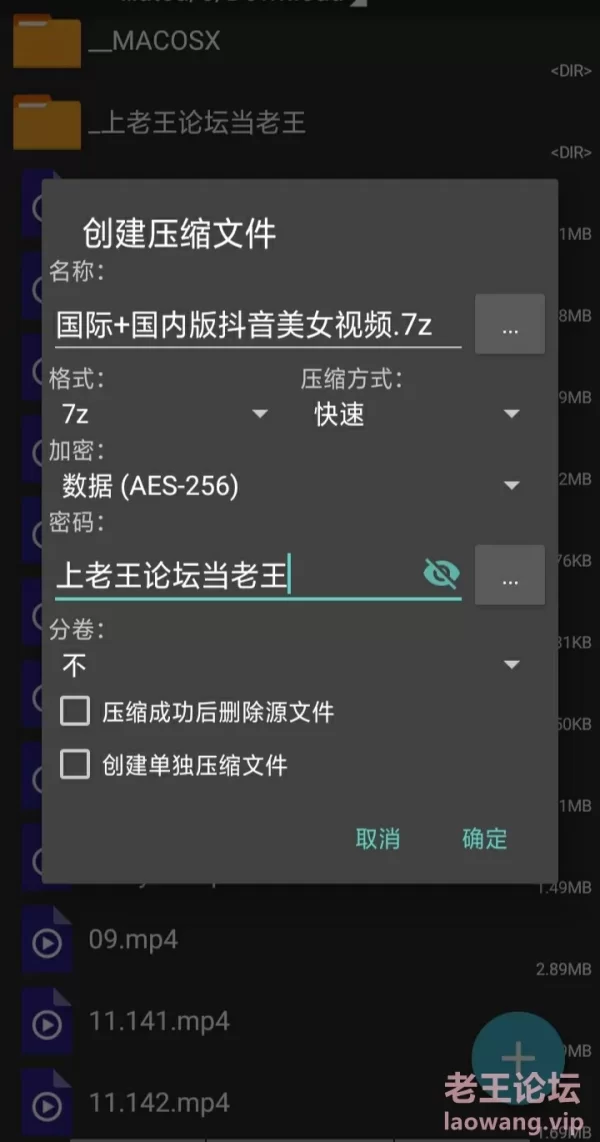Tap the floating plus button
Image resolution: width=600 pixels, height=1142 pixels.
[518, 1058]
